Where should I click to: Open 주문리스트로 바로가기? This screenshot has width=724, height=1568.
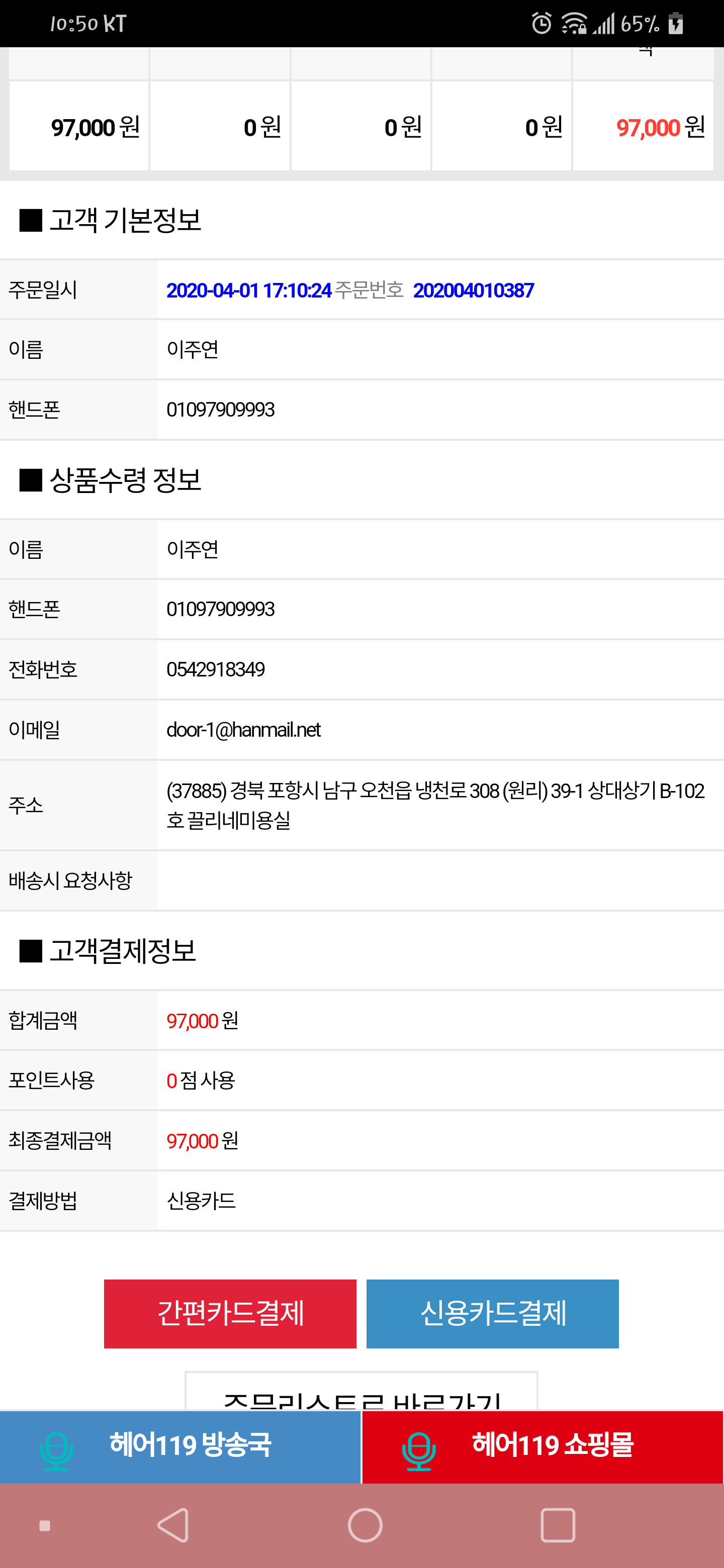[x=361, y=1392]
